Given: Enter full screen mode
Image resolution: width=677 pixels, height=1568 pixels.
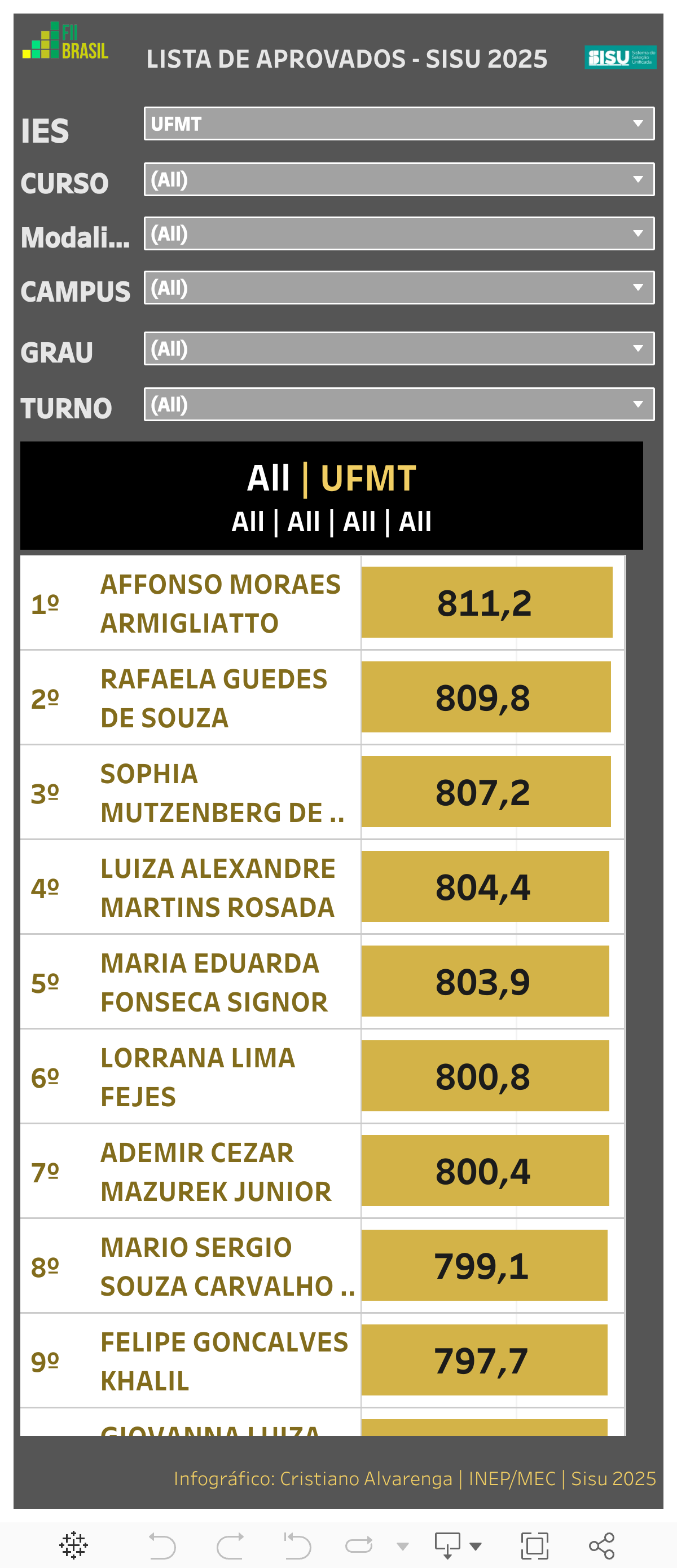Looking at the screenshot, I should [534, 1545].
